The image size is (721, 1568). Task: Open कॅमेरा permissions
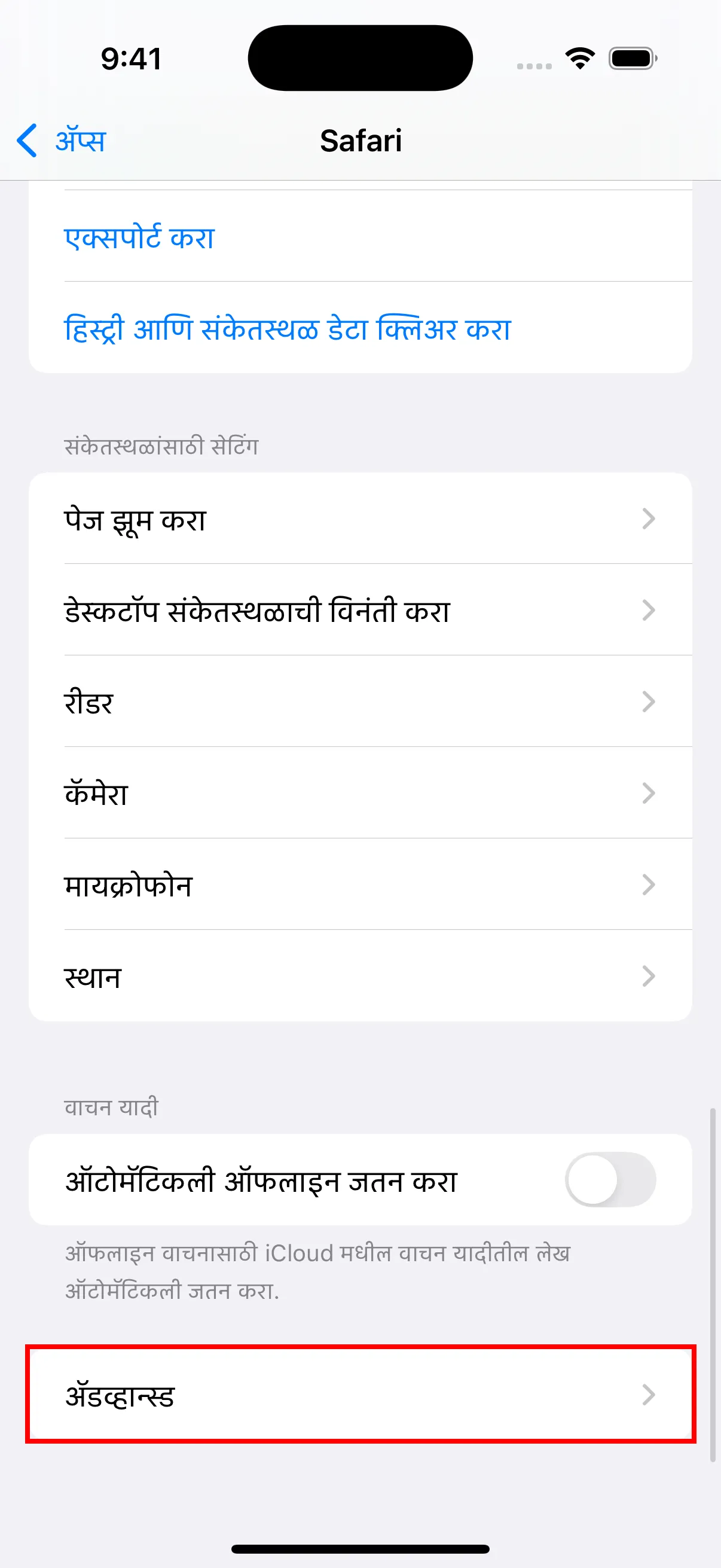[x=359, y=793]
